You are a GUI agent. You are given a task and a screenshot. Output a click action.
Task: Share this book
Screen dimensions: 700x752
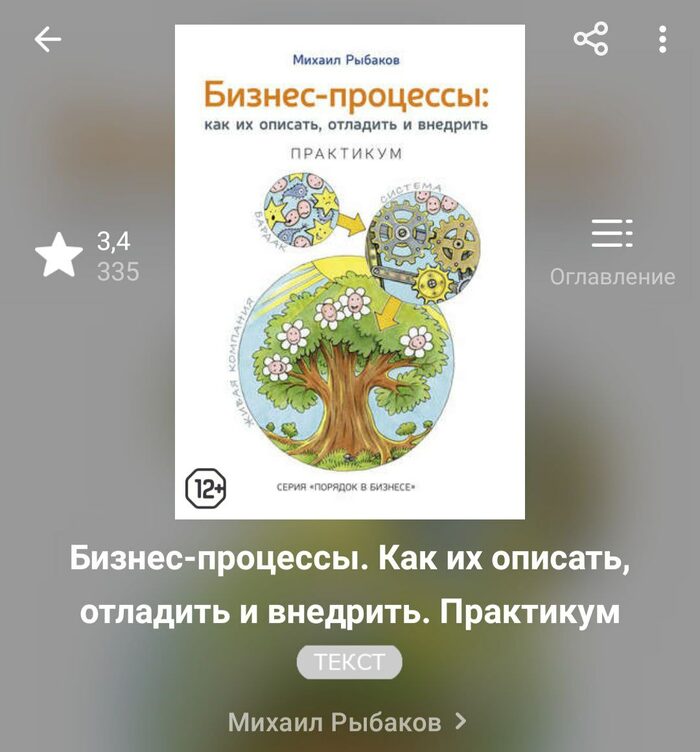point(591,40)
